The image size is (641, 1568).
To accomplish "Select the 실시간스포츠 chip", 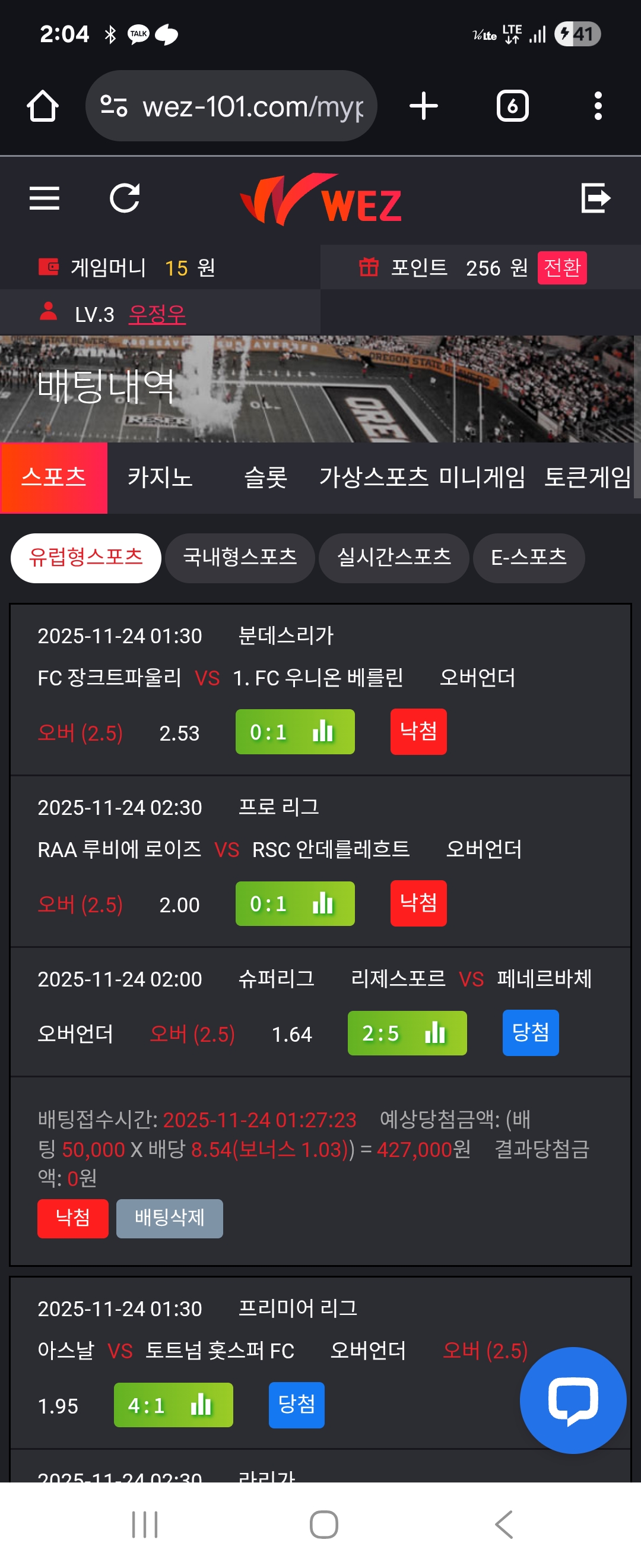I will pyautogui.click(x=394, y=558).
